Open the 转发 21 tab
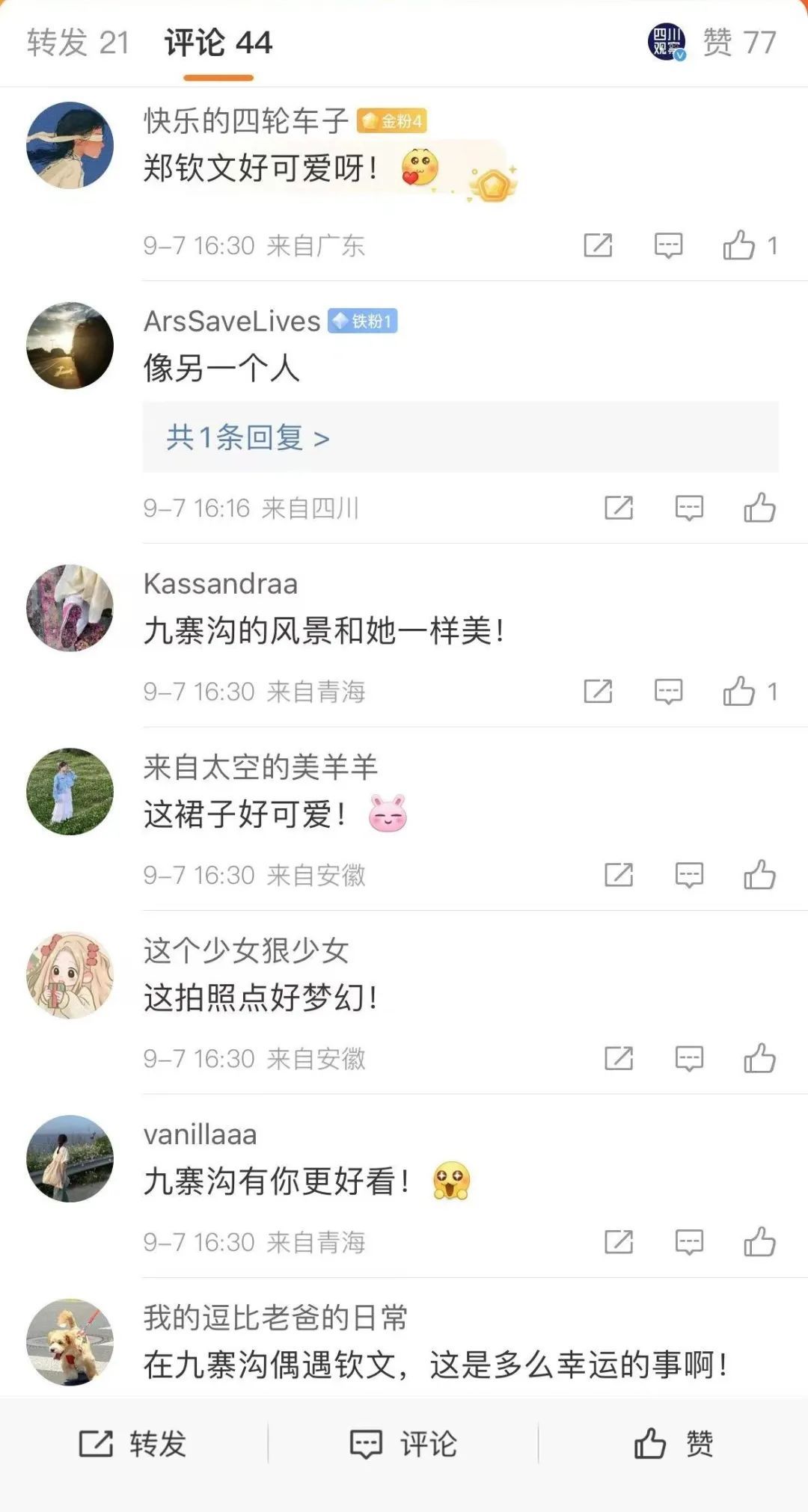The width and height of the screenshot is (808, 1512). (x=79, y=43)
